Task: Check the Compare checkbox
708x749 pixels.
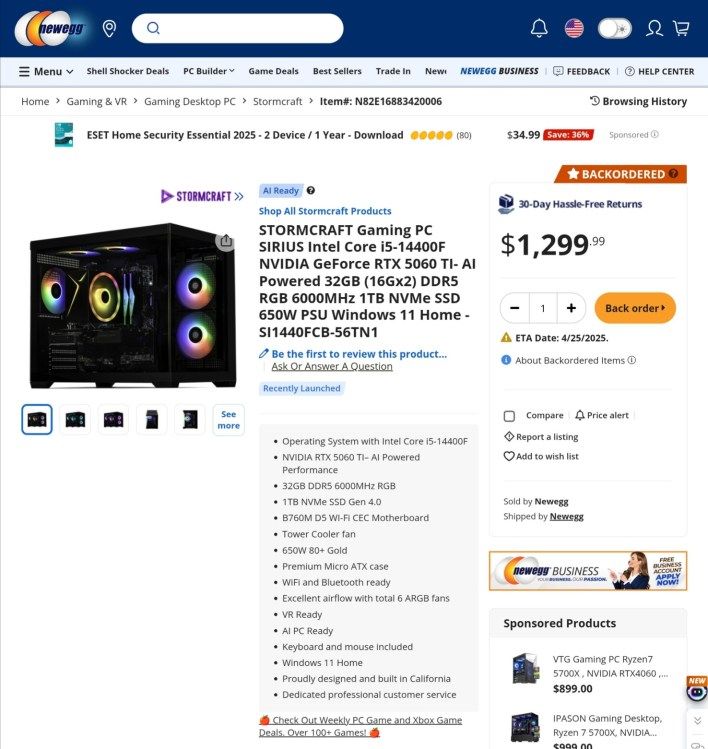Action: tap(509, 415)
